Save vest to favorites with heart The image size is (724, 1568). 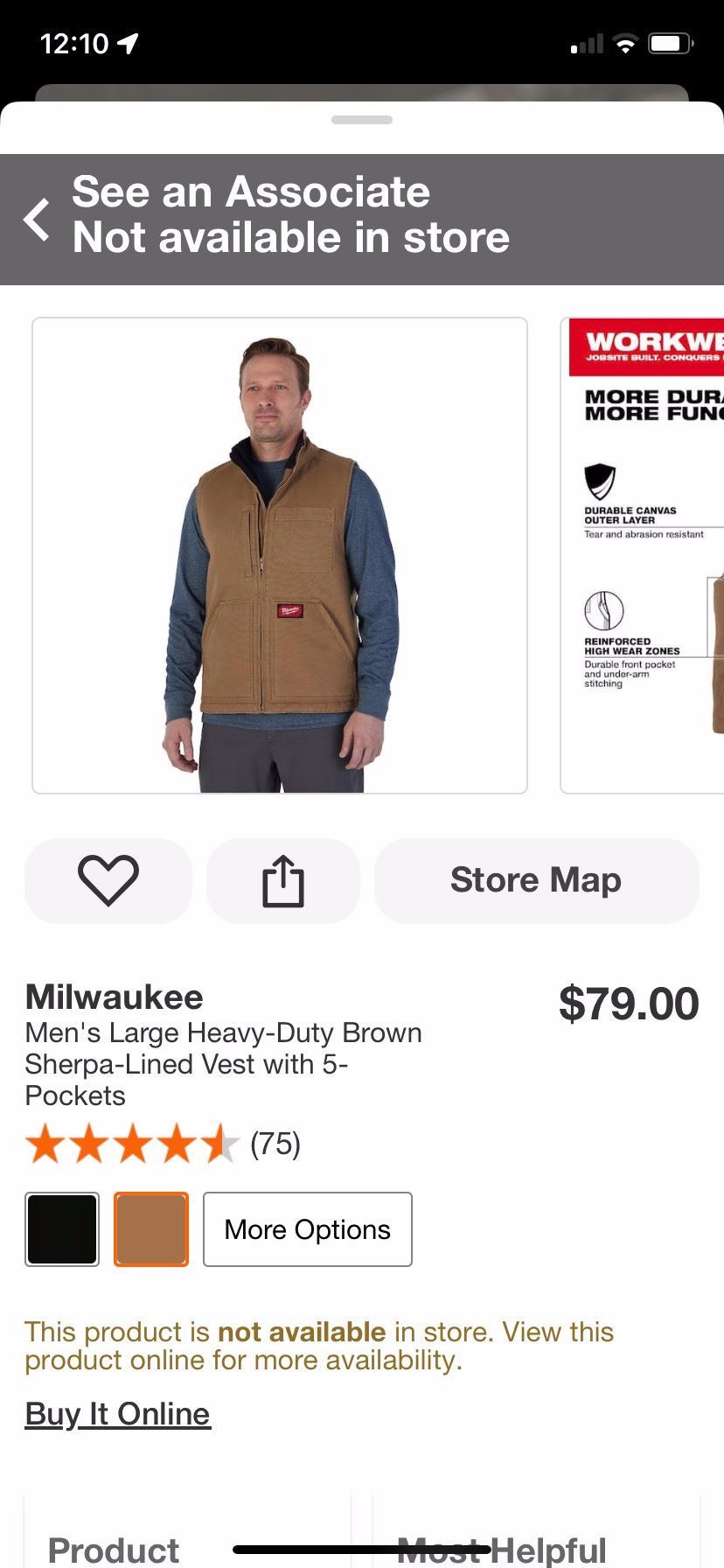(108, 880)
